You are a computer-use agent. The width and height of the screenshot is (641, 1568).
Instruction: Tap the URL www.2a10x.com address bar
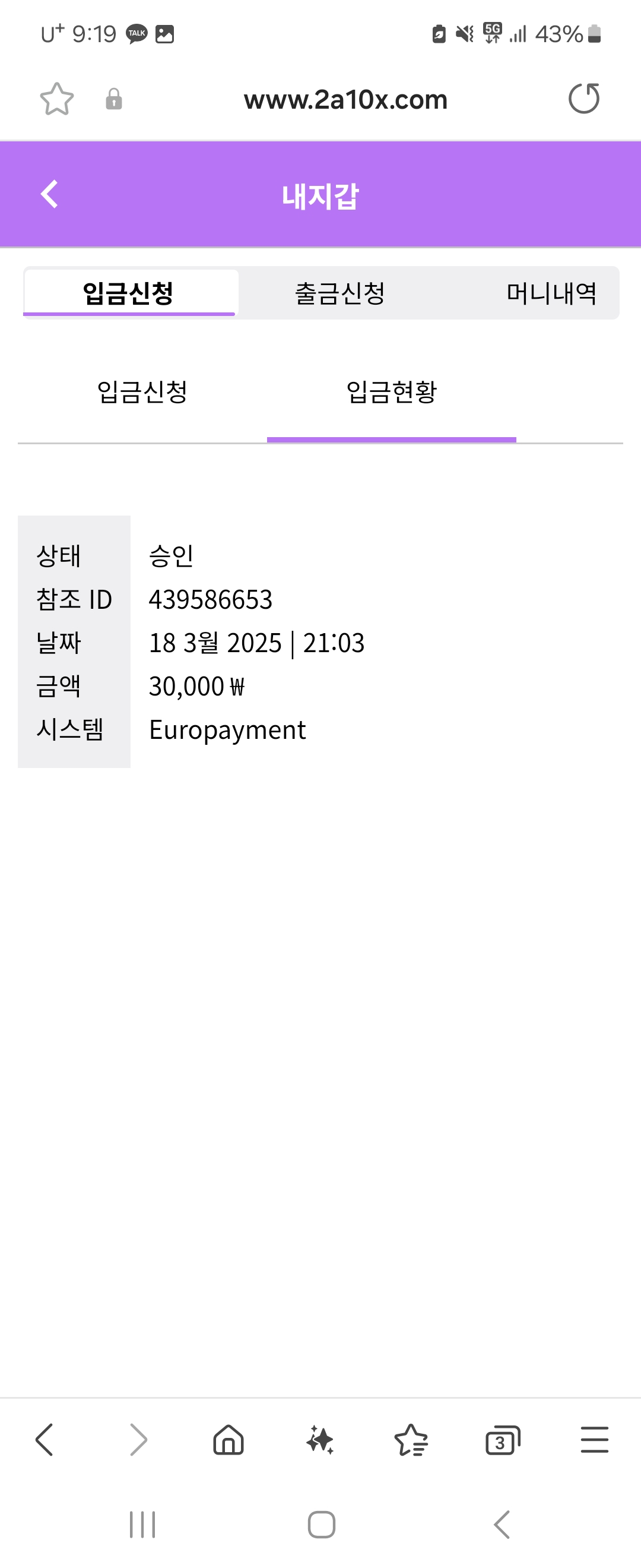click(x=345, y=100)
